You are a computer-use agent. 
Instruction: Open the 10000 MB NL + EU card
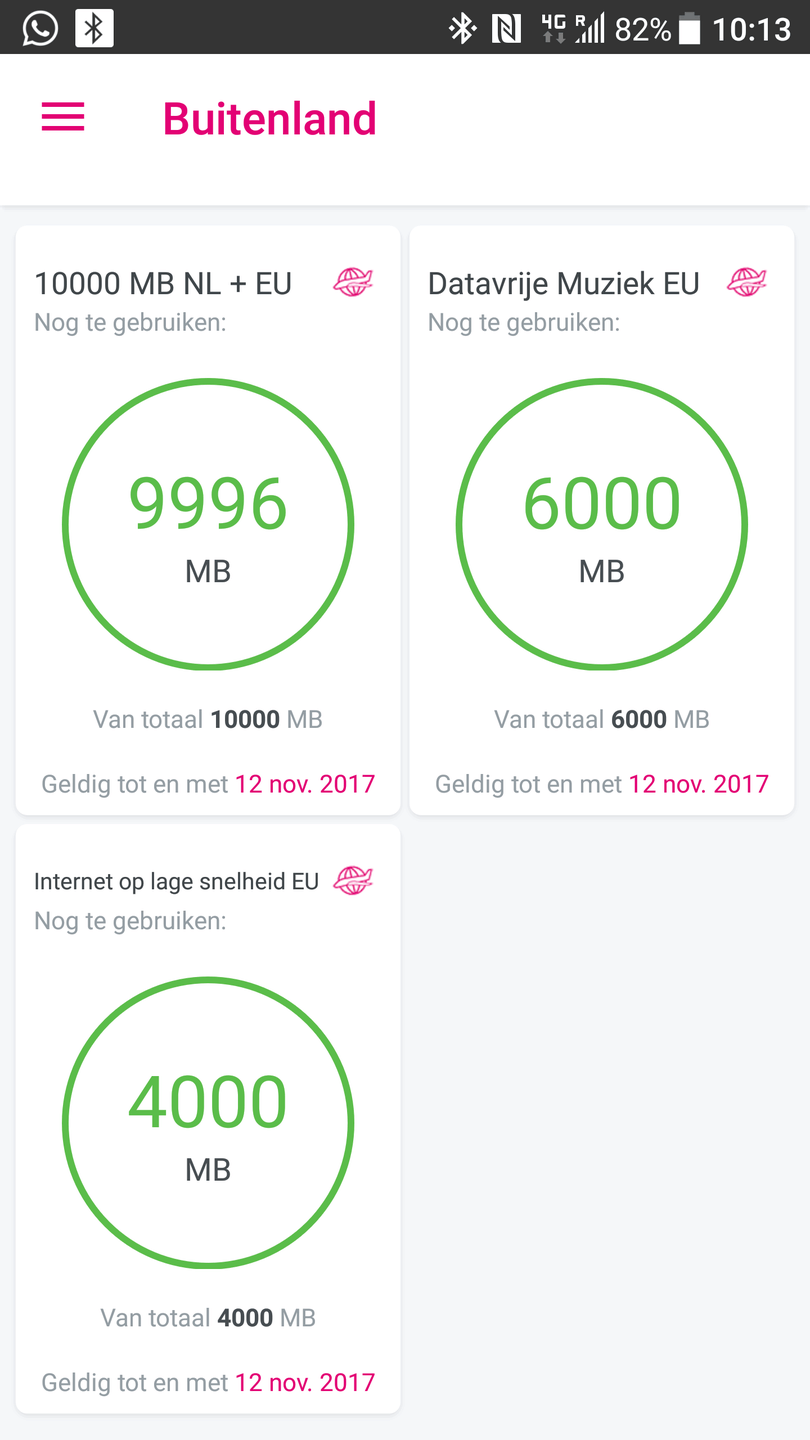click(208, 520)
